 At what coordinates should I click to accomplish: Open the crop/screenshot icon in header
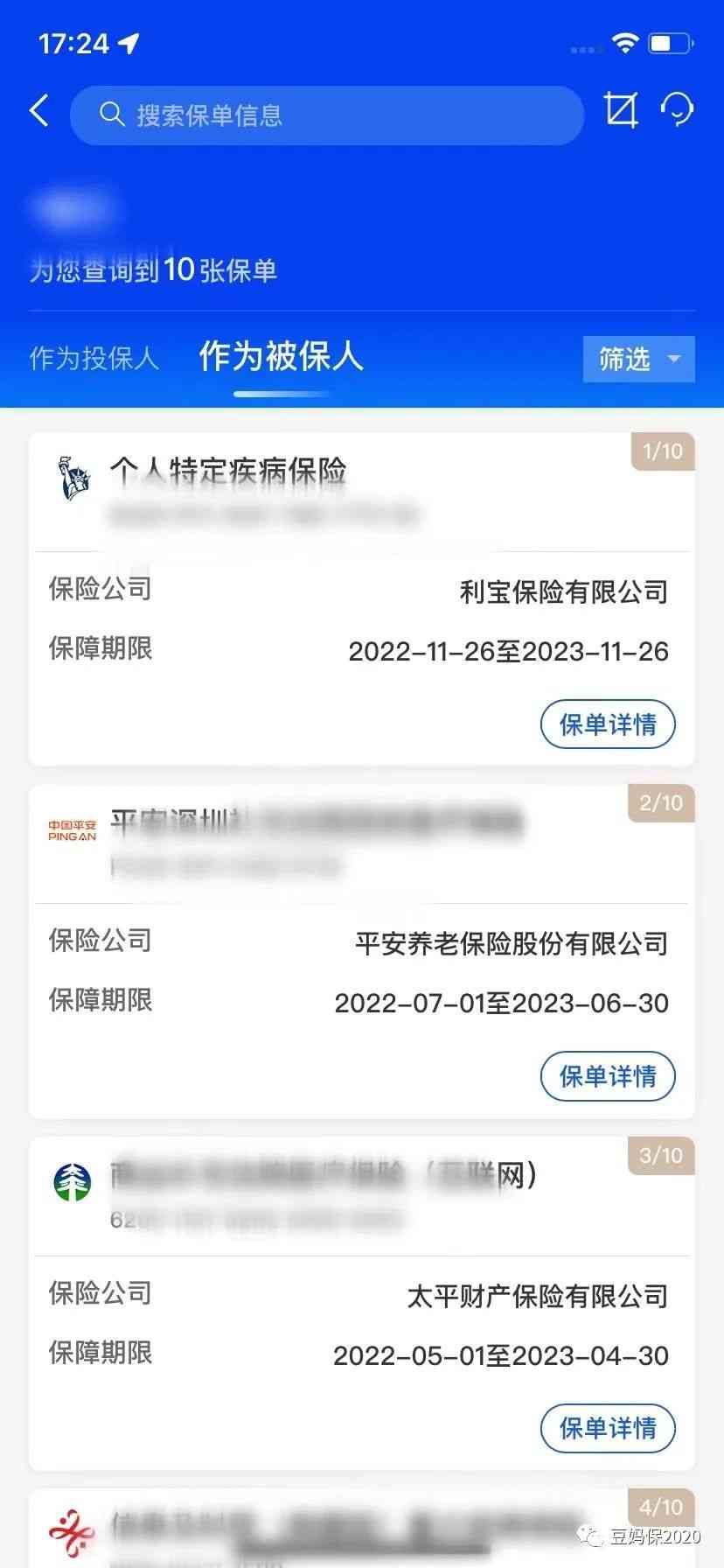621,111
